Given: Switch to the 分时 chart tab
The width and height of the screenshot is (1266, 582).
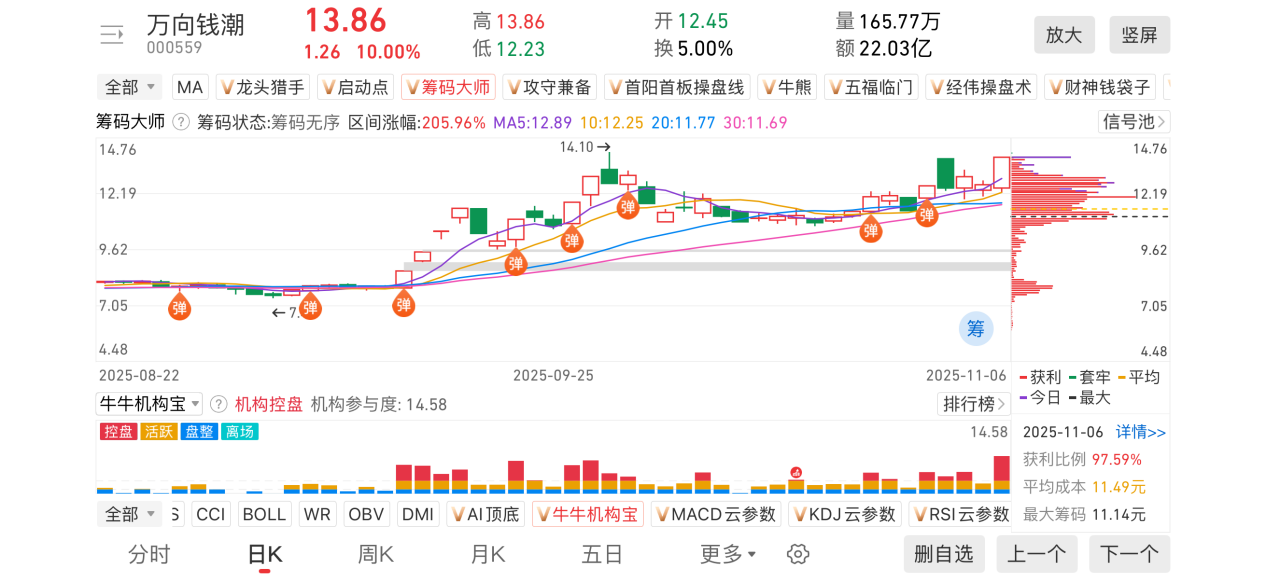Looking at the screenshot, I should 149,553.
